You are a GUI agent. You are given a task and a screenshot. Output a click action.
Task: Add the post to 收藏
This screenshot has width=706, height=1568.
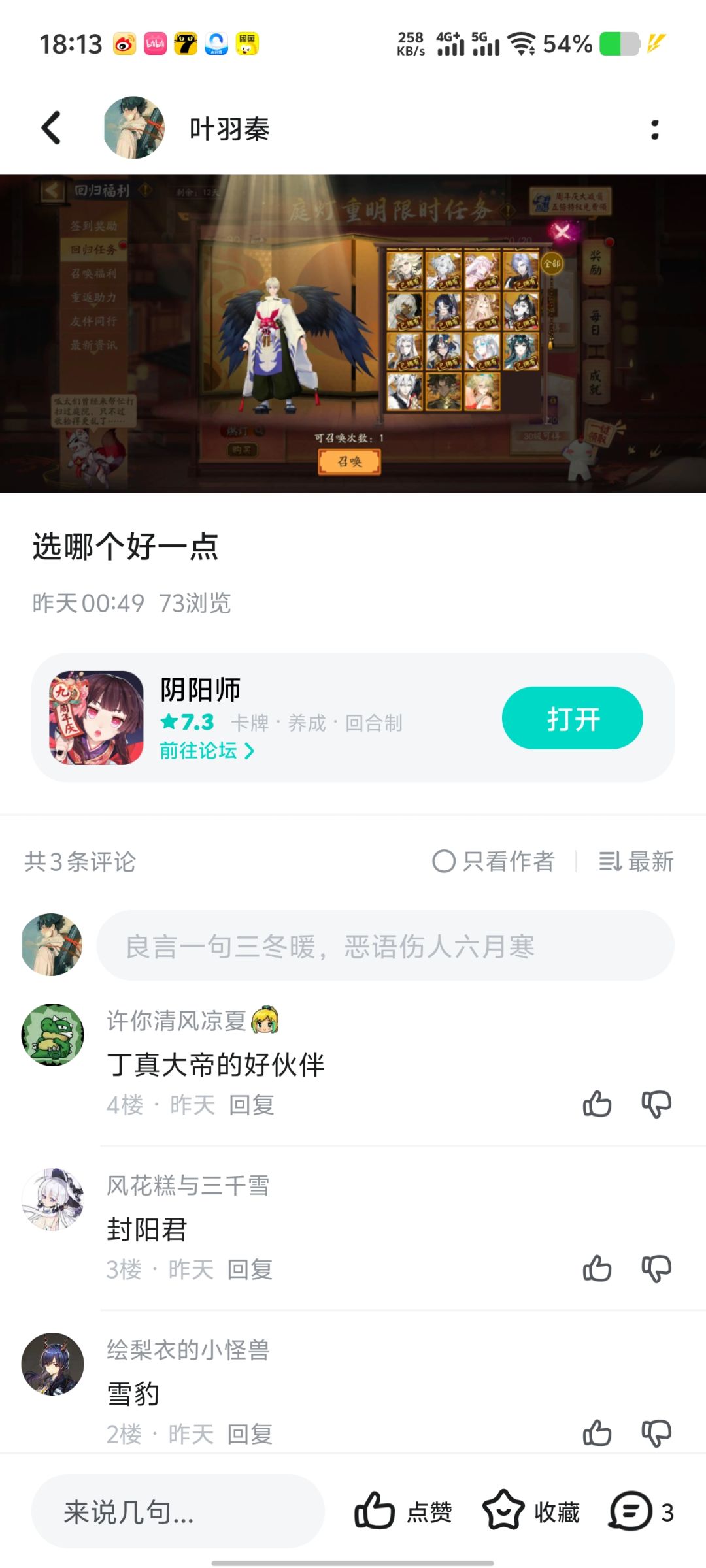click(531, 1511)
